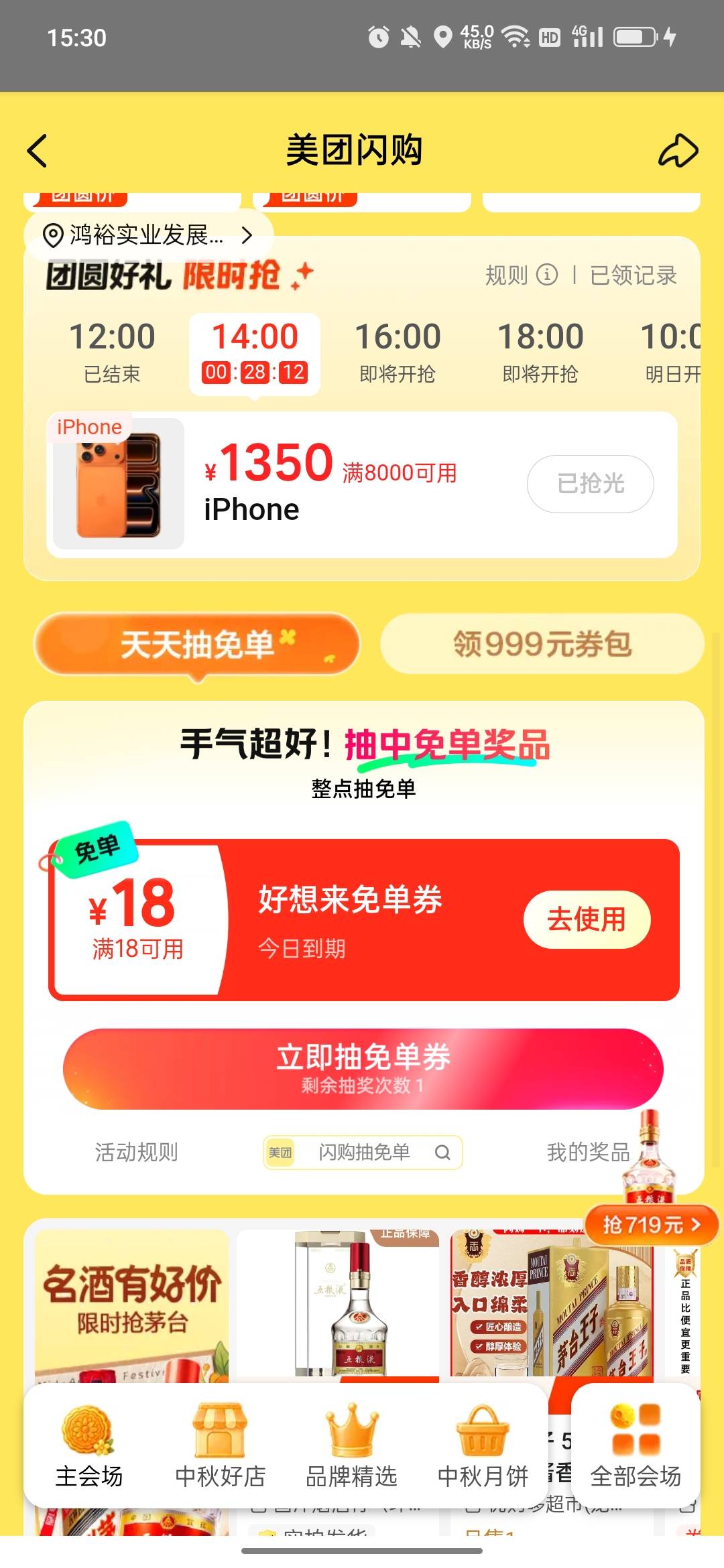Share this Meituan flash sale page
The width and height of the screenshot is (724, 1568).
pyautogui.click(x=678, y=150)
